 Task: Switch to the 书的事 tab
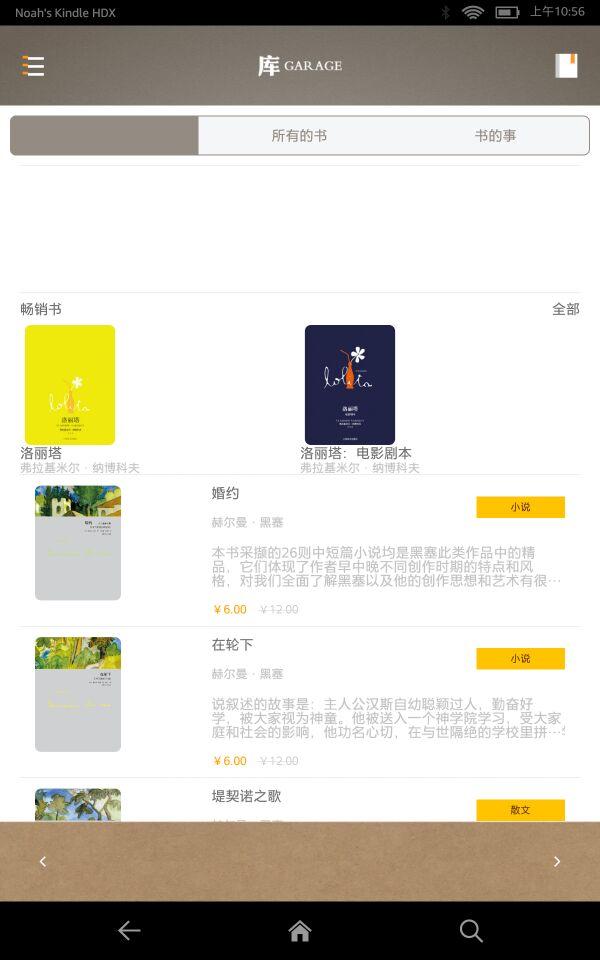495,136
